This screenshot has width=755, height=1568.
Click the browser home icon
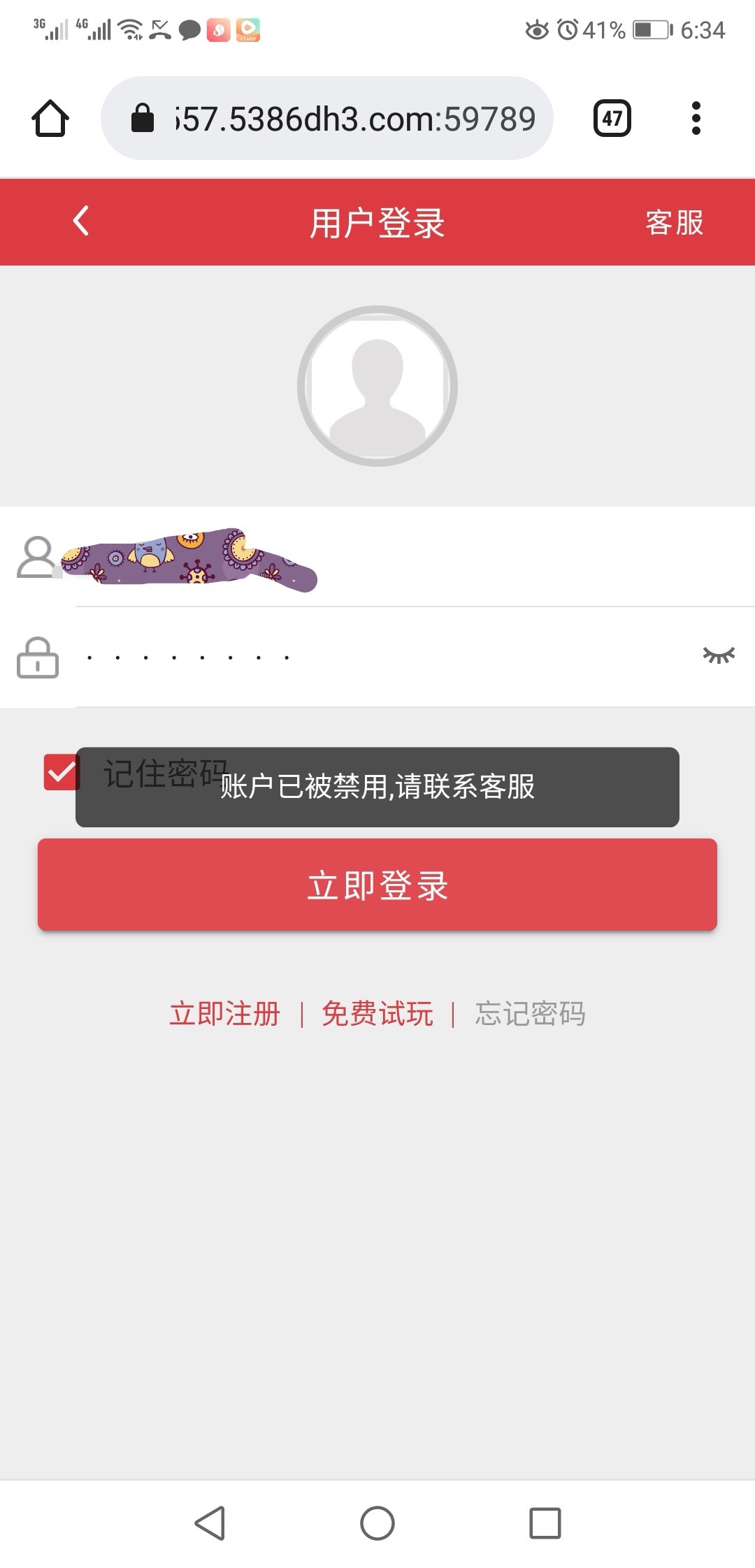click(x=49, y=117)
